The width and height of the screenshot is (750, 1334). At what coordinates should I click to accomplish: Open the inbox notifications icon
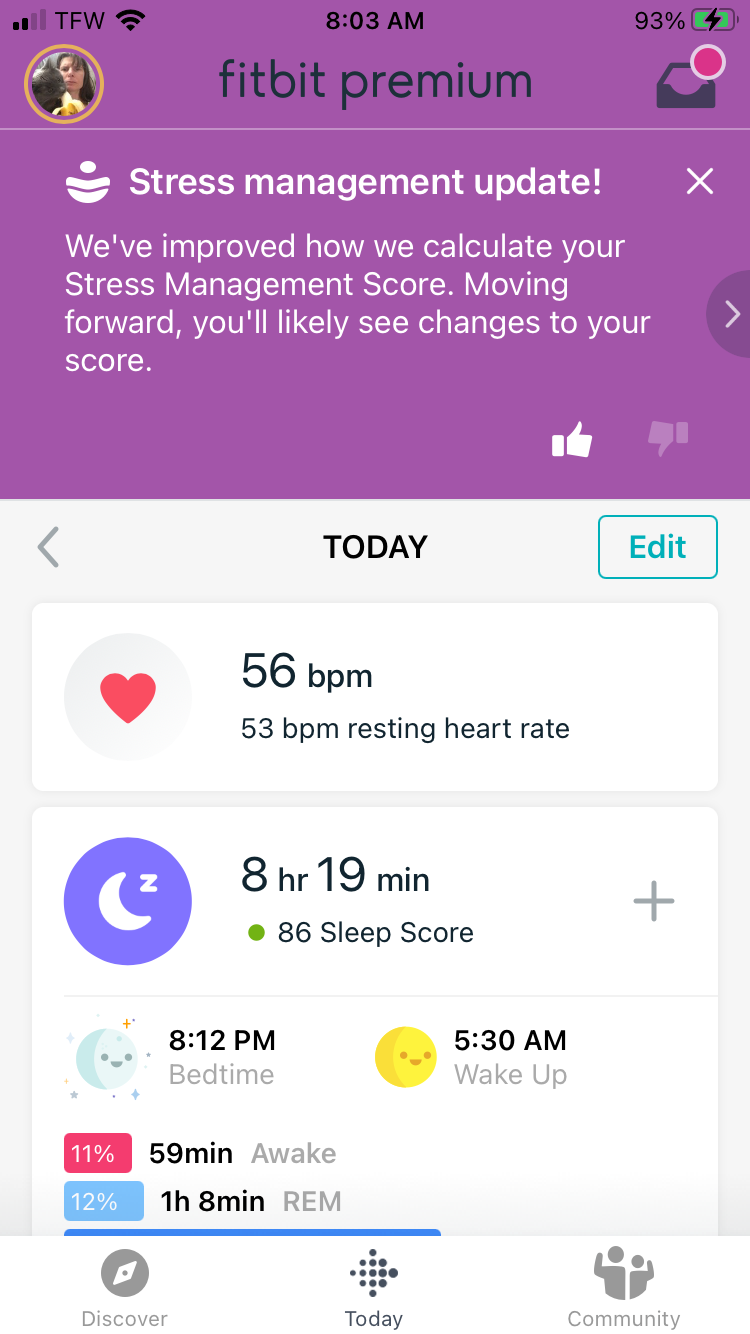tap(686, 80)
